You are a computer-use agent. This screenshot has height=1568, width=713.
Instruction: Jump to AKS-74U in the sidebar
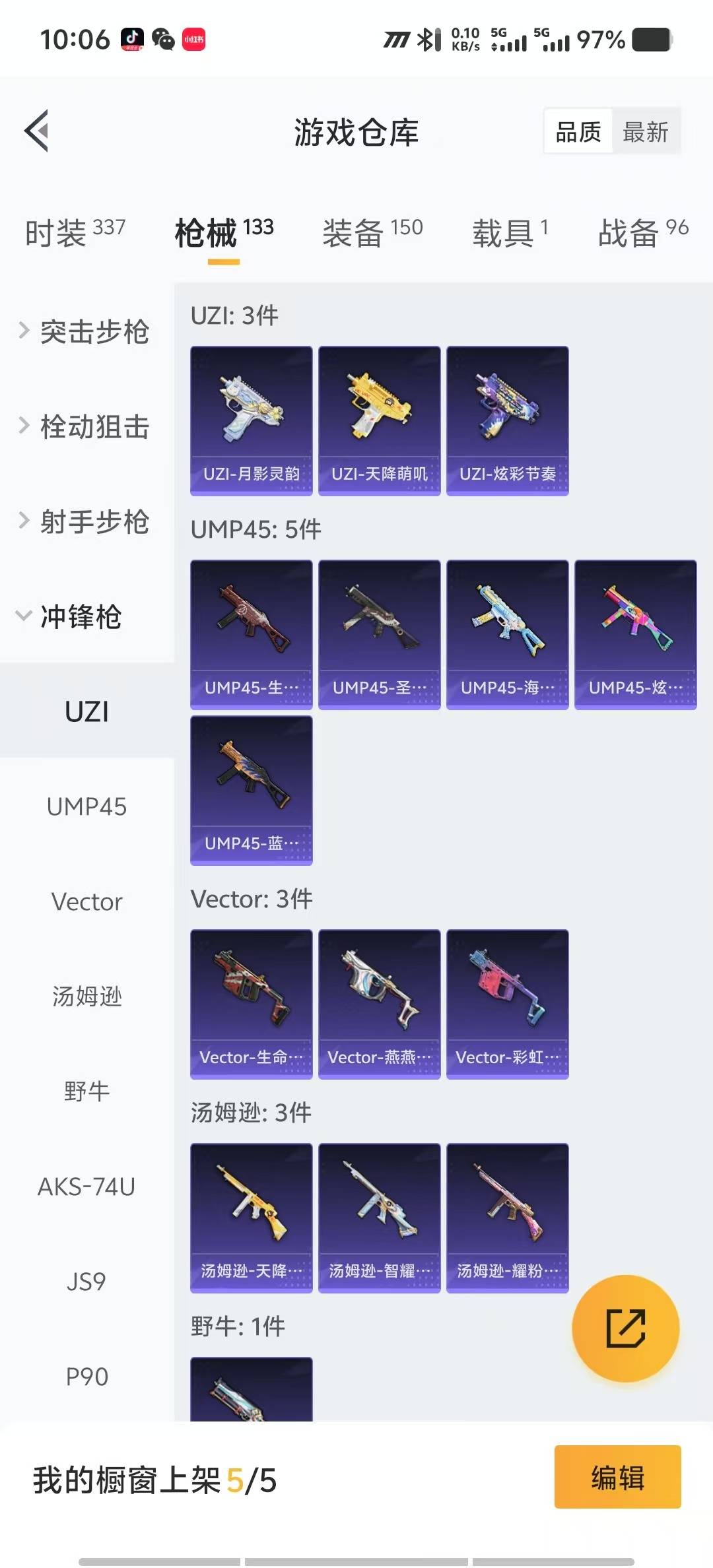(x=86, y=1187)
